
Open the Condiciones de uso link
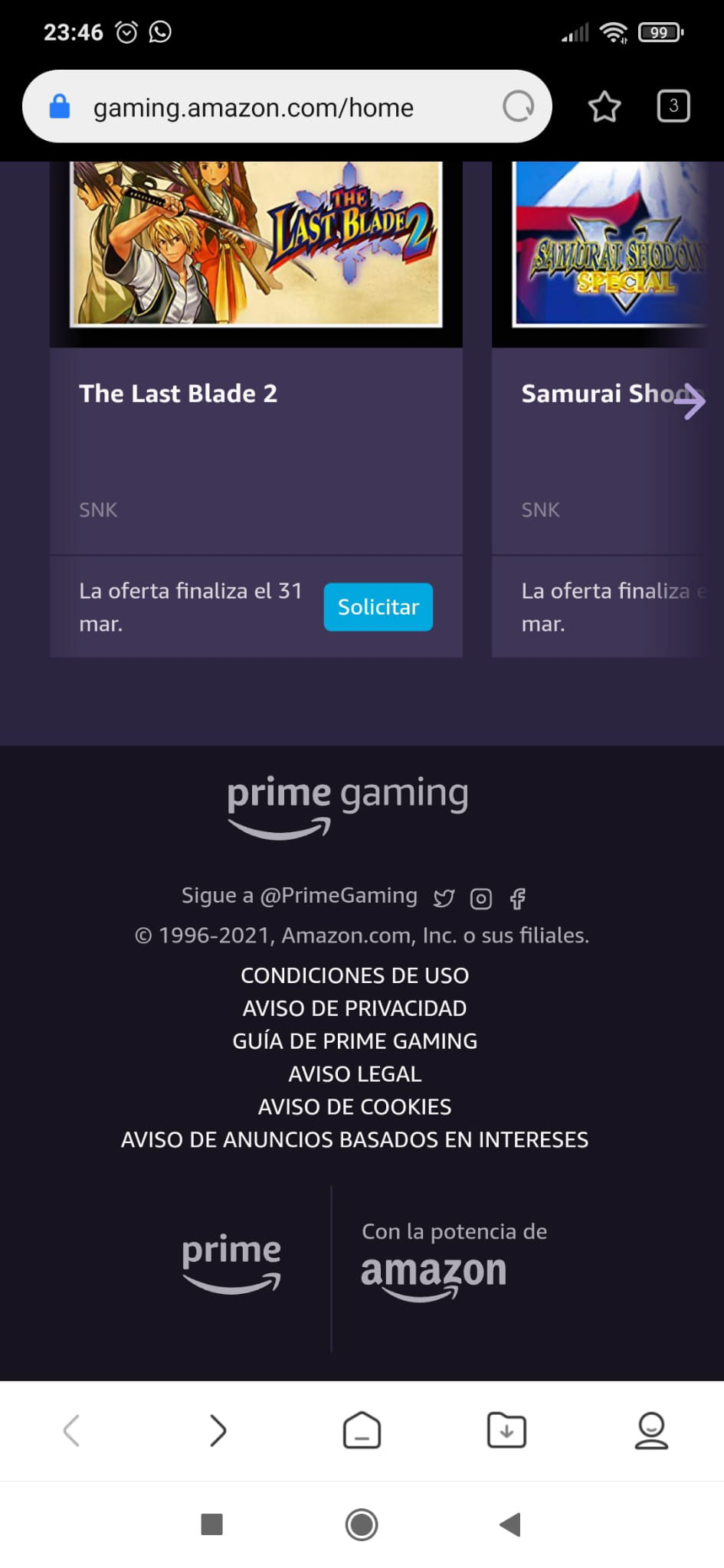[x=355, y=975]
